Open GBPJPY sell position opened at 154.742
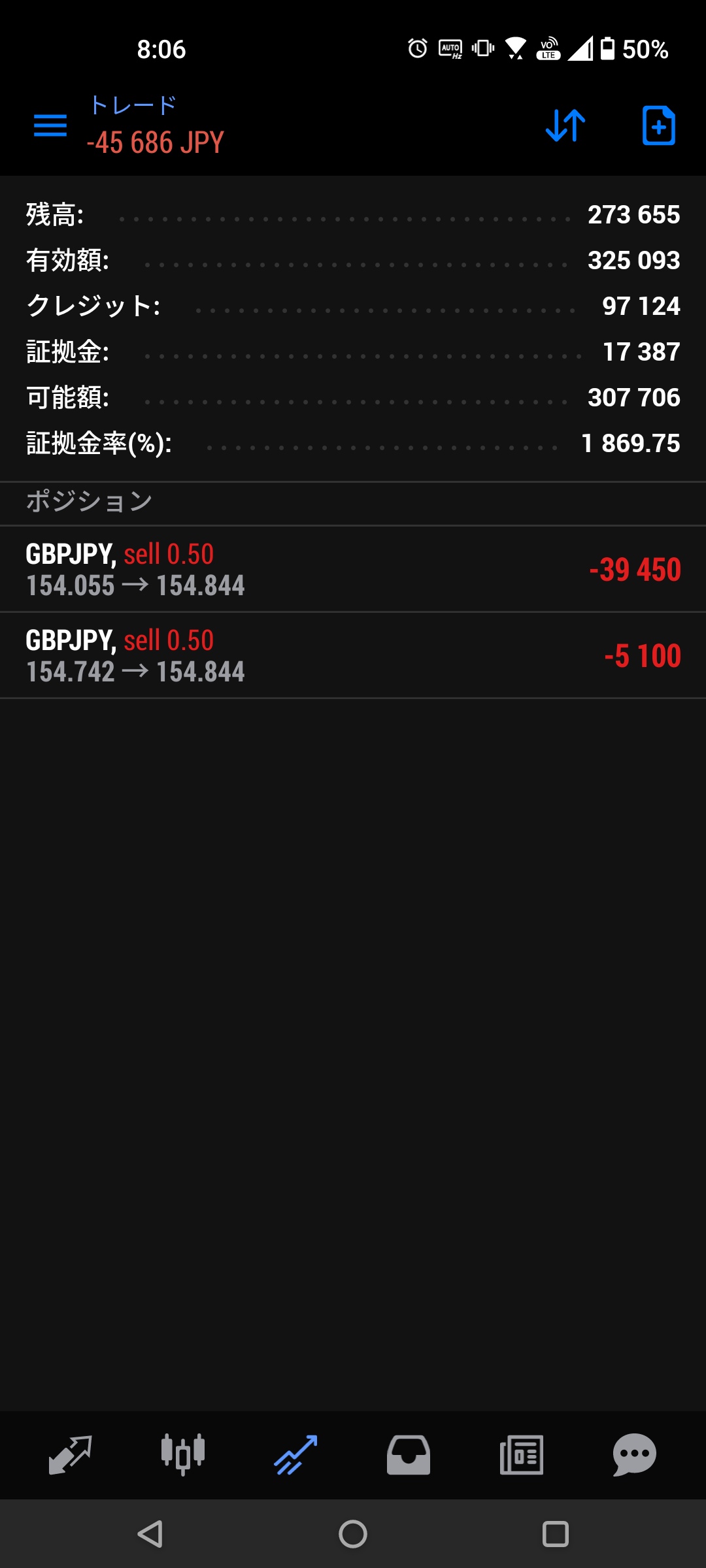 353,655
